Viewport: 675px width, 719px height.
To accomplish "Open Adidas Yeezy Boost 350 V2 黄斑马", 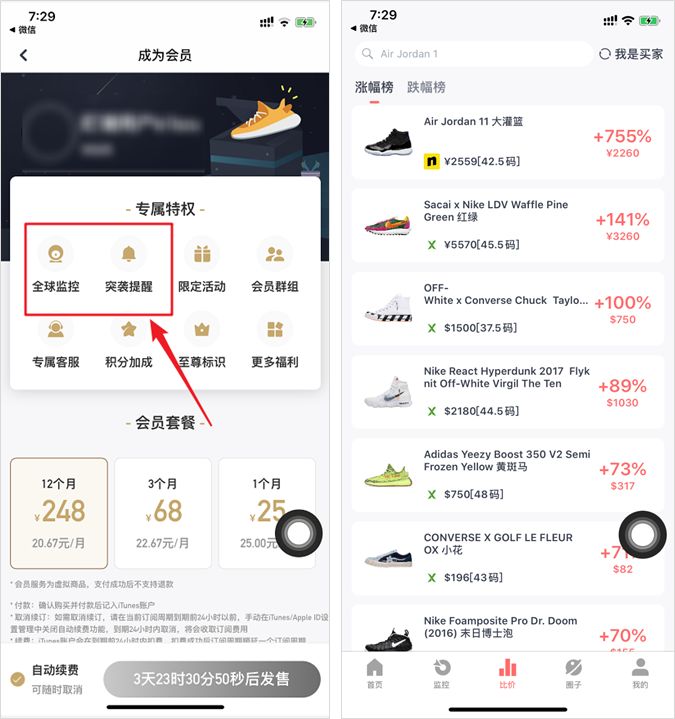I will [508, 475].
